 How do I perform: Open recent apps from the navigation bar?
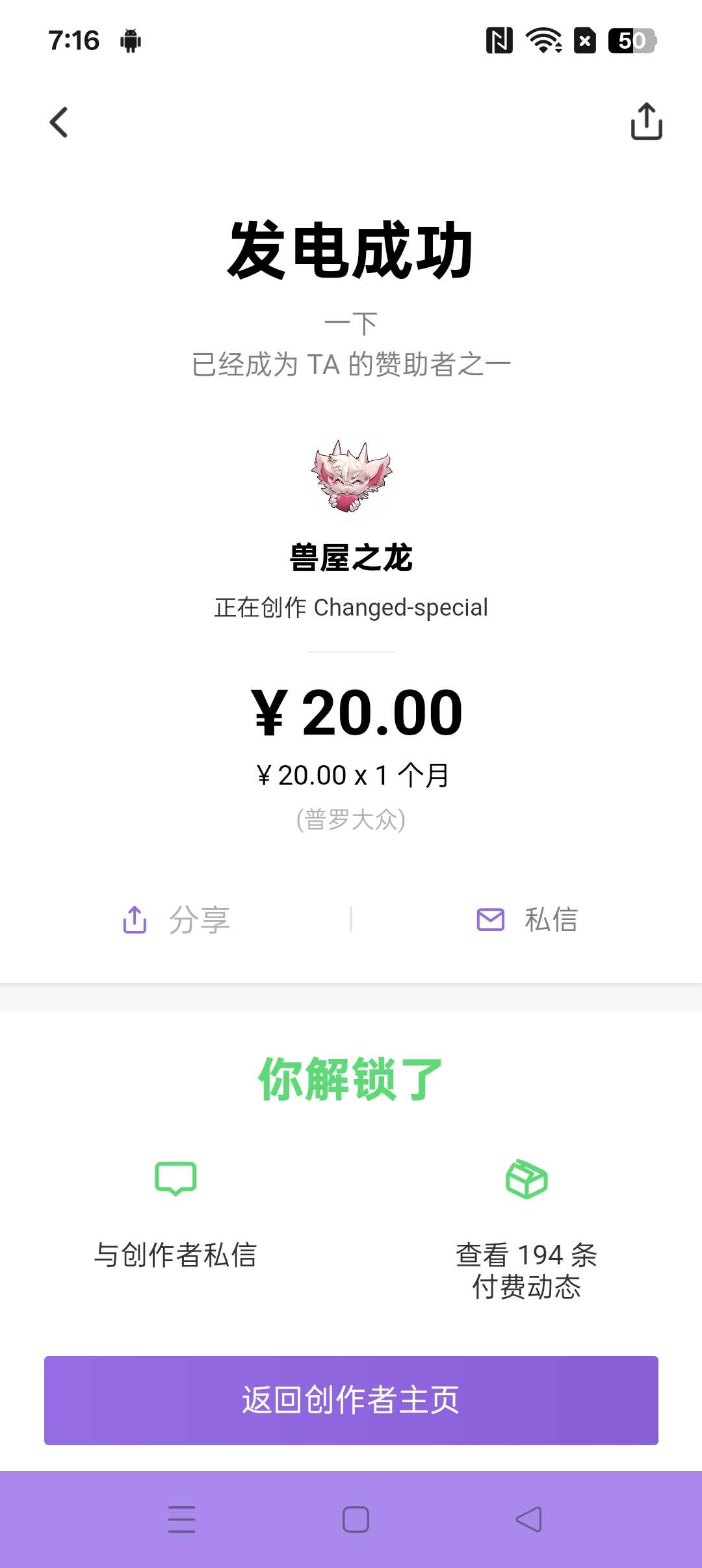[181, 1519]
